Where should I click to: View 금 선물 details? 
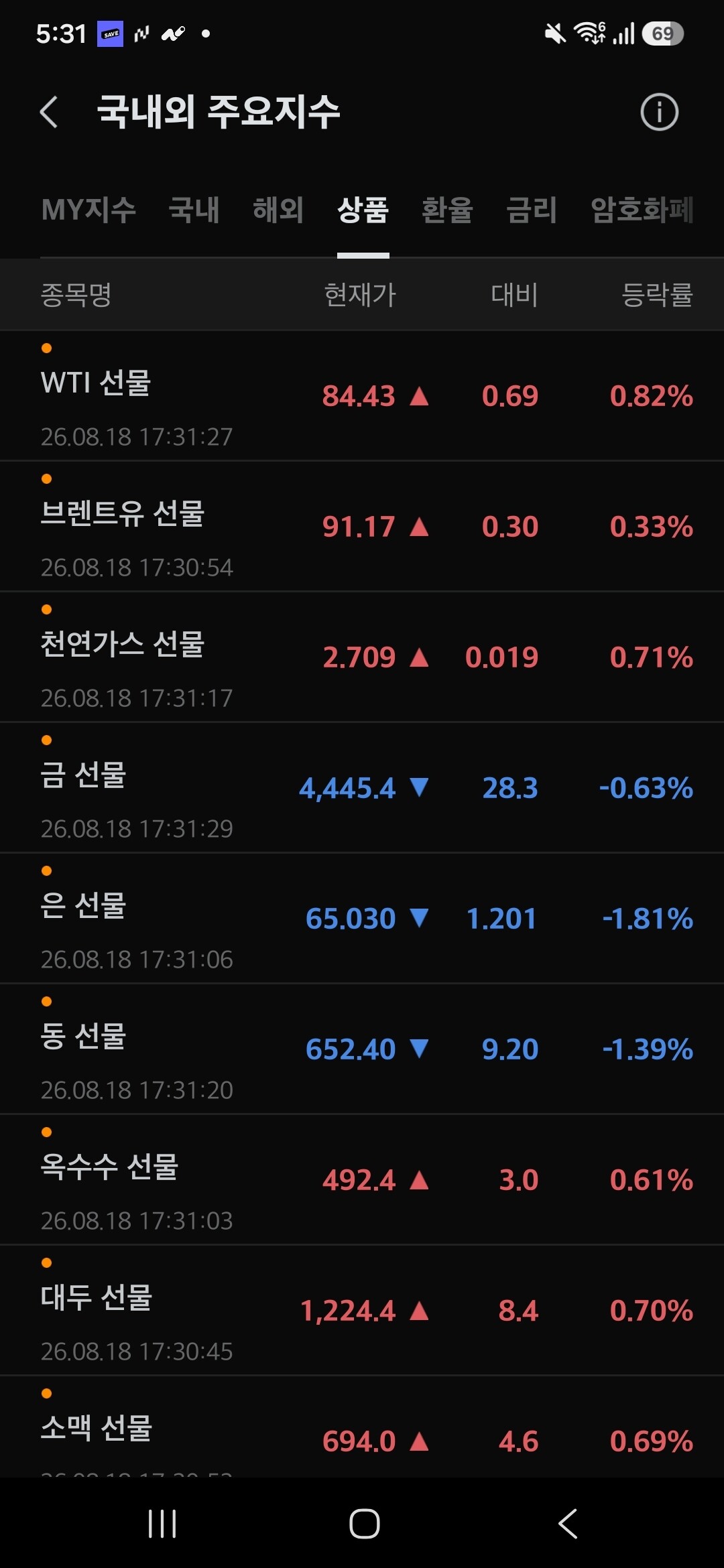pyautogui.click(x=362, y=788)
